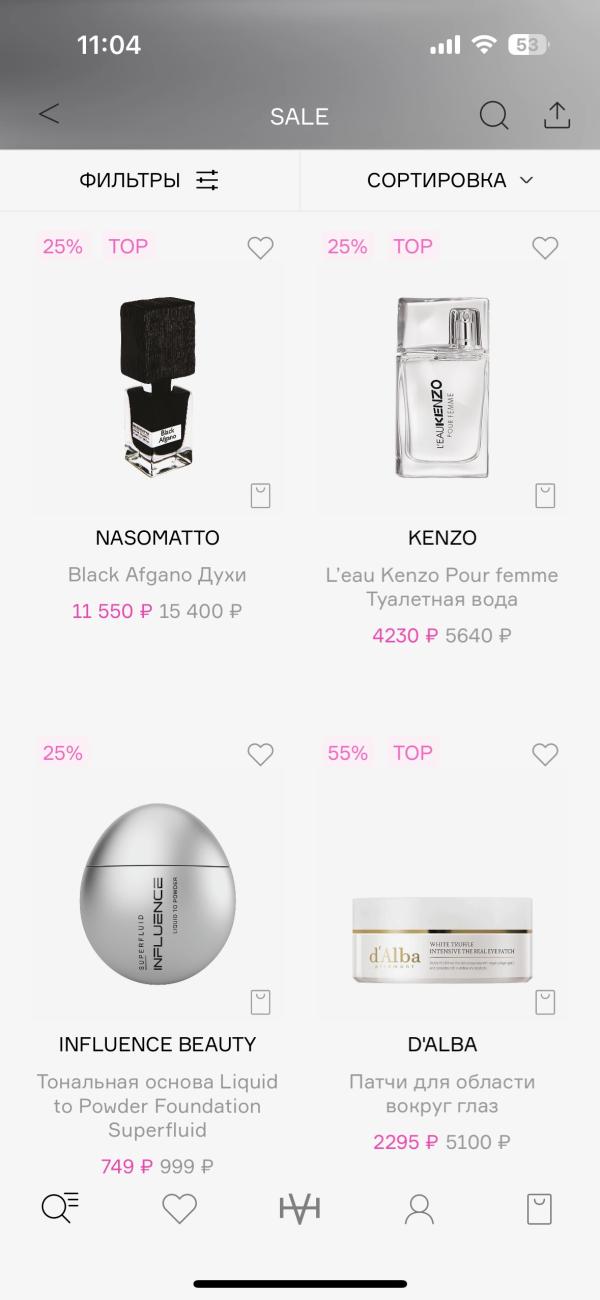
Task: Share the SALE page
Action: click(557, 115)
